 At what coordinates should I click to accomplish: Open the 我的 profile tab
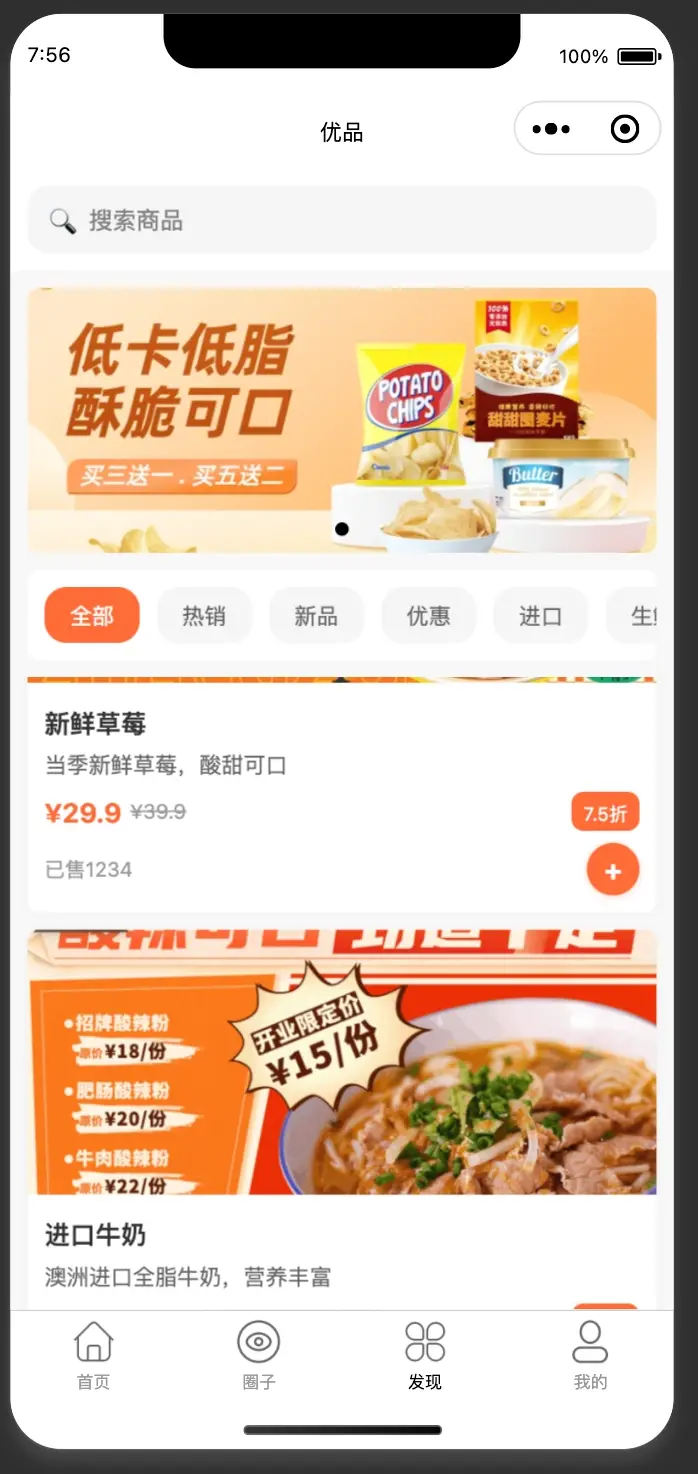(x=590, y=1355)
